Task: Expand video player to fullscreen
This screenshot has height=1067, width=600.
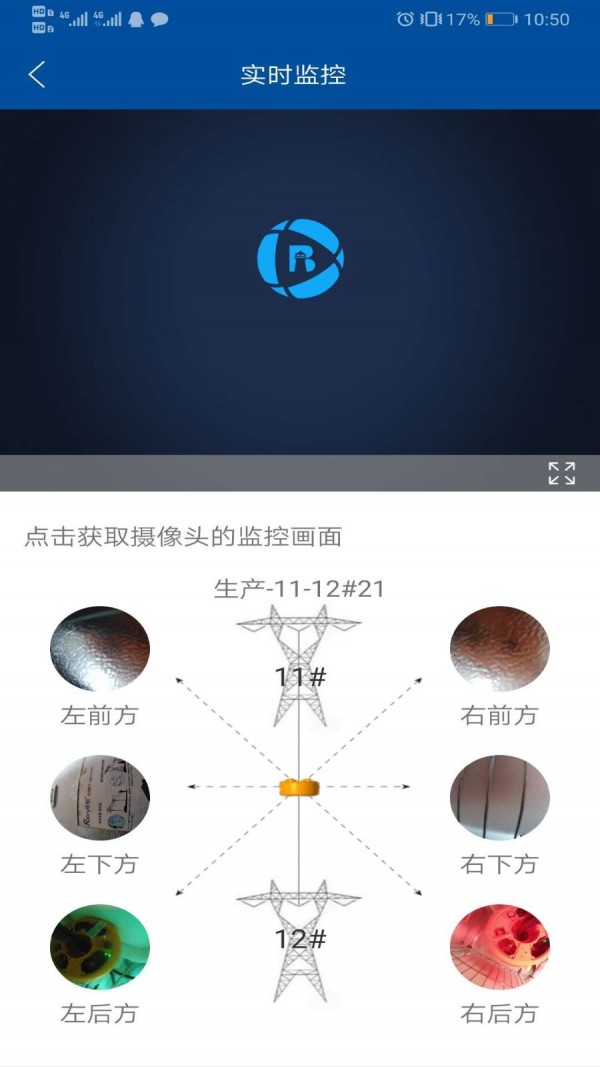Action: (x=561, y=473)
